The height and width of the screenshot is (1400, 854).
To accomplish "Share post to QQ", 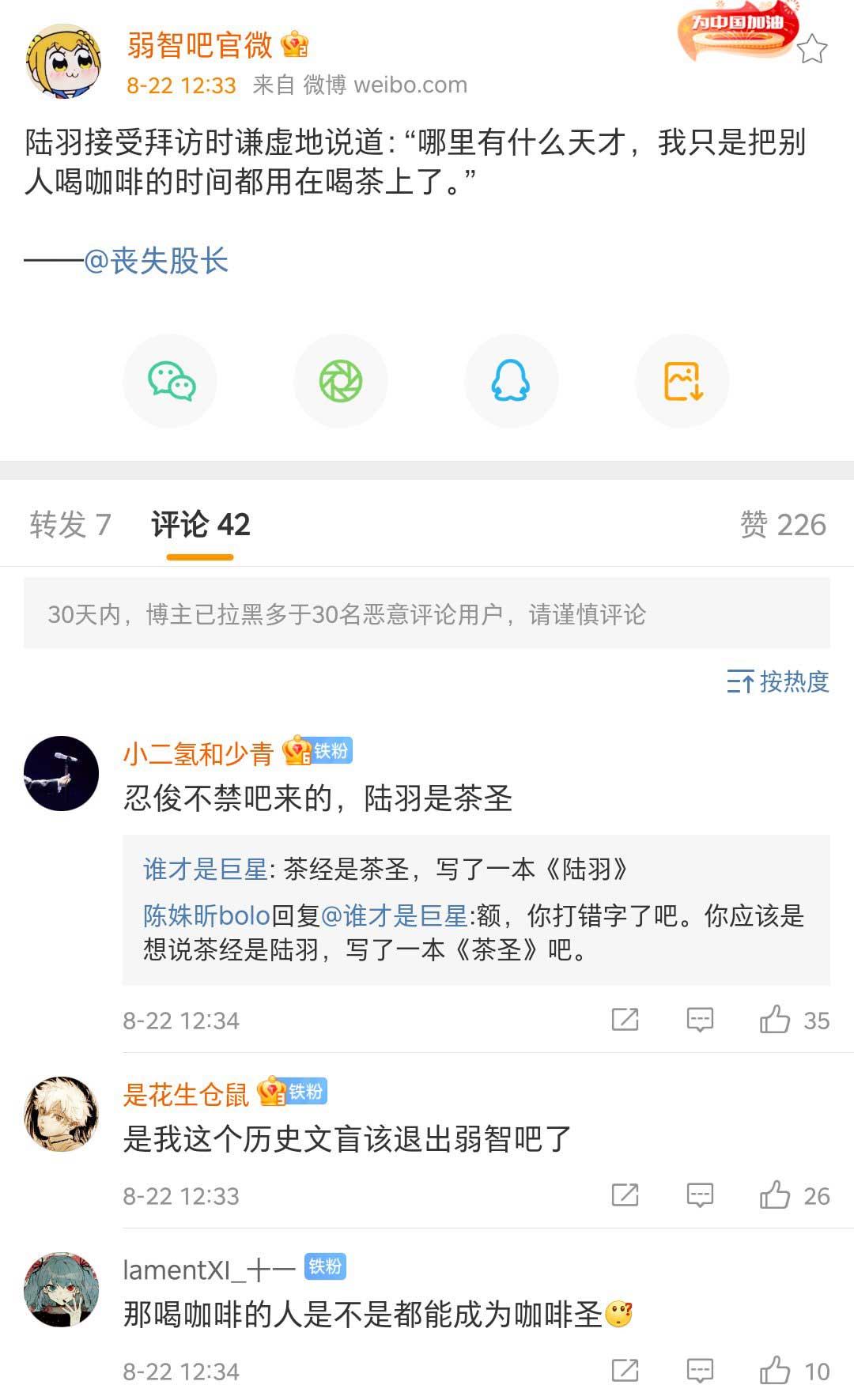I will pos(511,381).
